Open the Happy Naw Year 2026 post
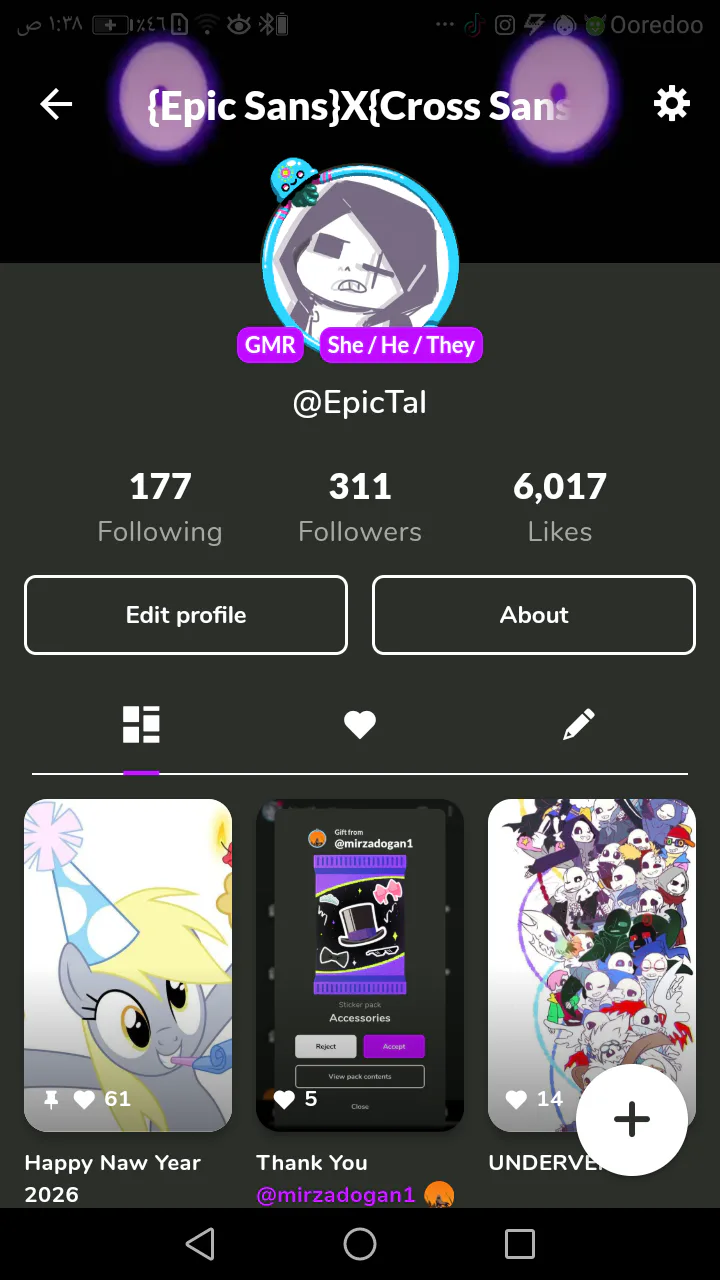The width and height of the screenshot is (720, 1280). [128, 965]
